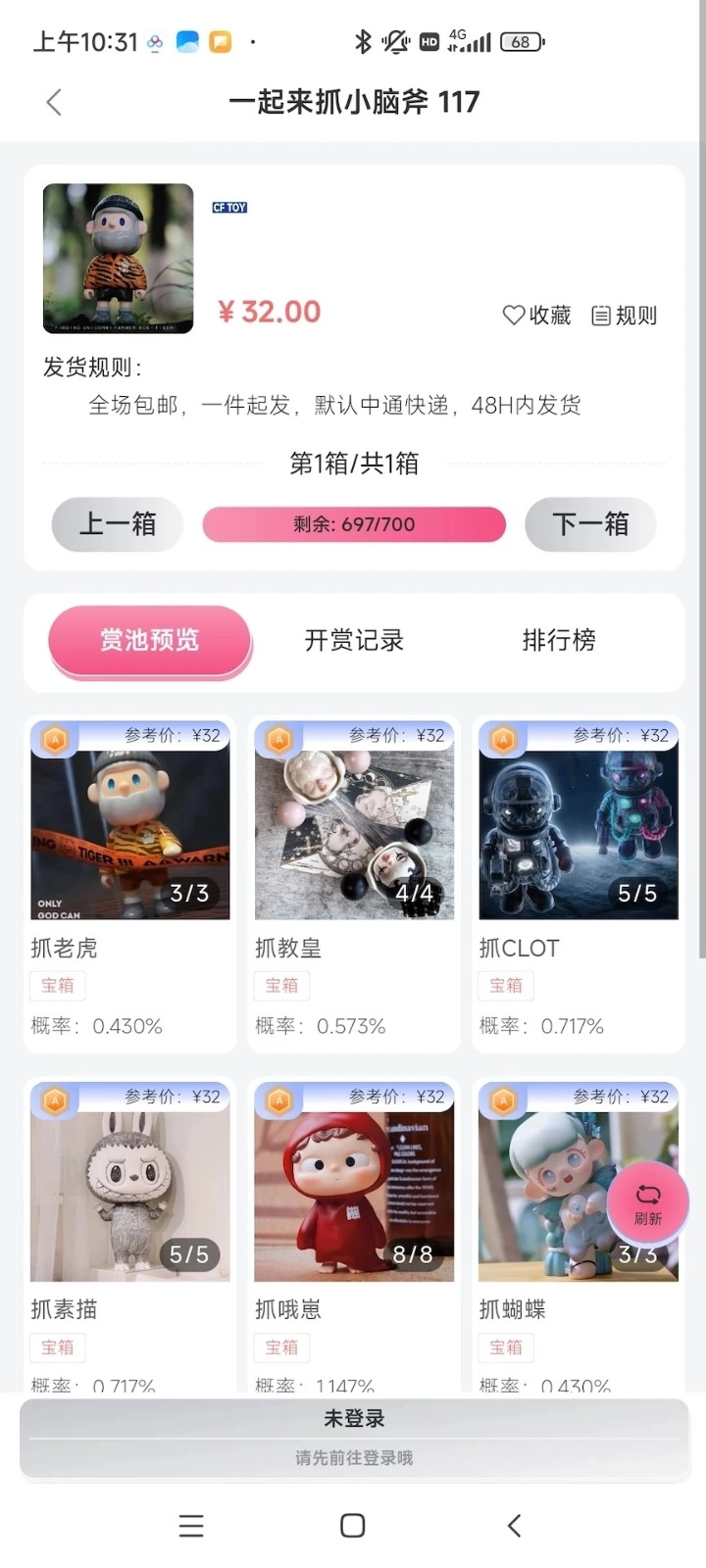
Task: Select the 赏池预览 tab
Action: click(x=149, y=641)
